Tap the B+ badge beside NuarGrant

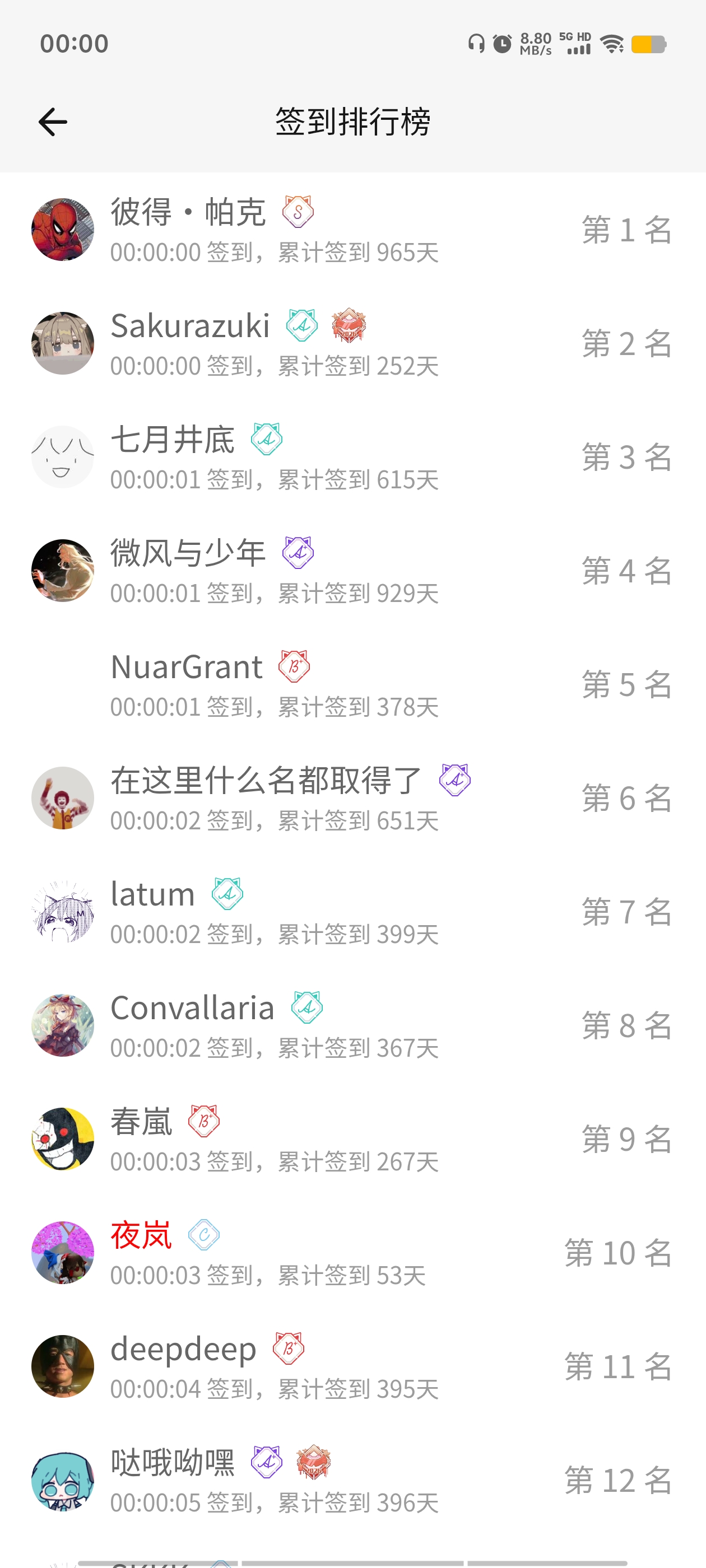click(294, 665)
